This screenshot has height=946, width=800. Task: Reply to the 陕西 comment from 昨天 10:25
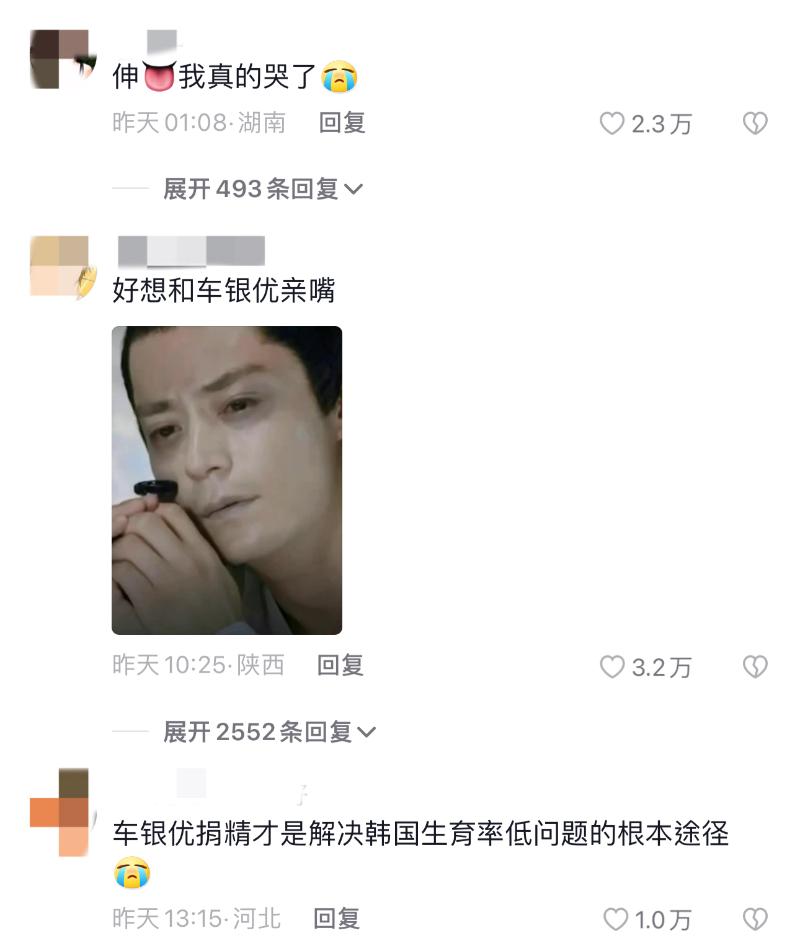[x=340, y=665]
